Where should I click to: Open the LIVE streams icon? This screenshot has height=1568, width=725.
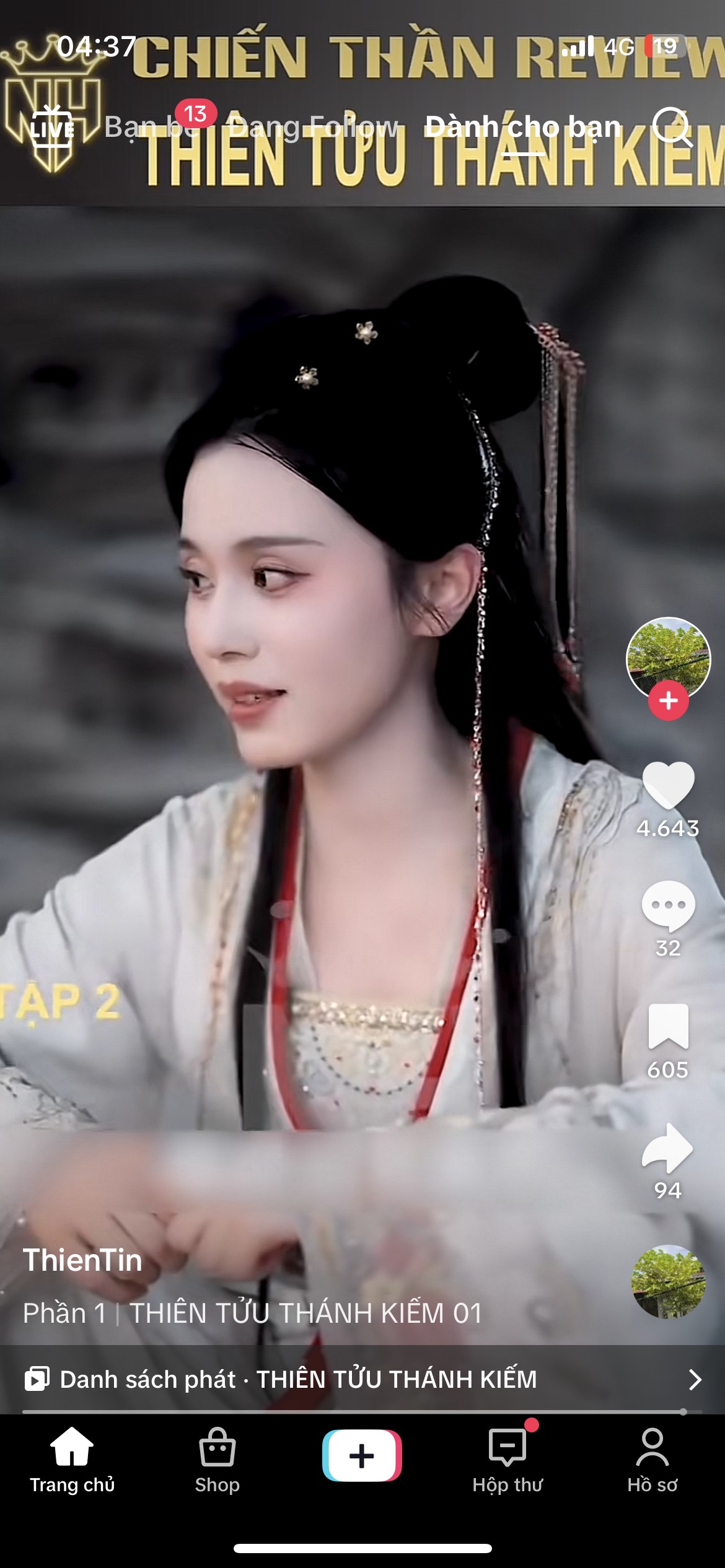click(53, 127)
